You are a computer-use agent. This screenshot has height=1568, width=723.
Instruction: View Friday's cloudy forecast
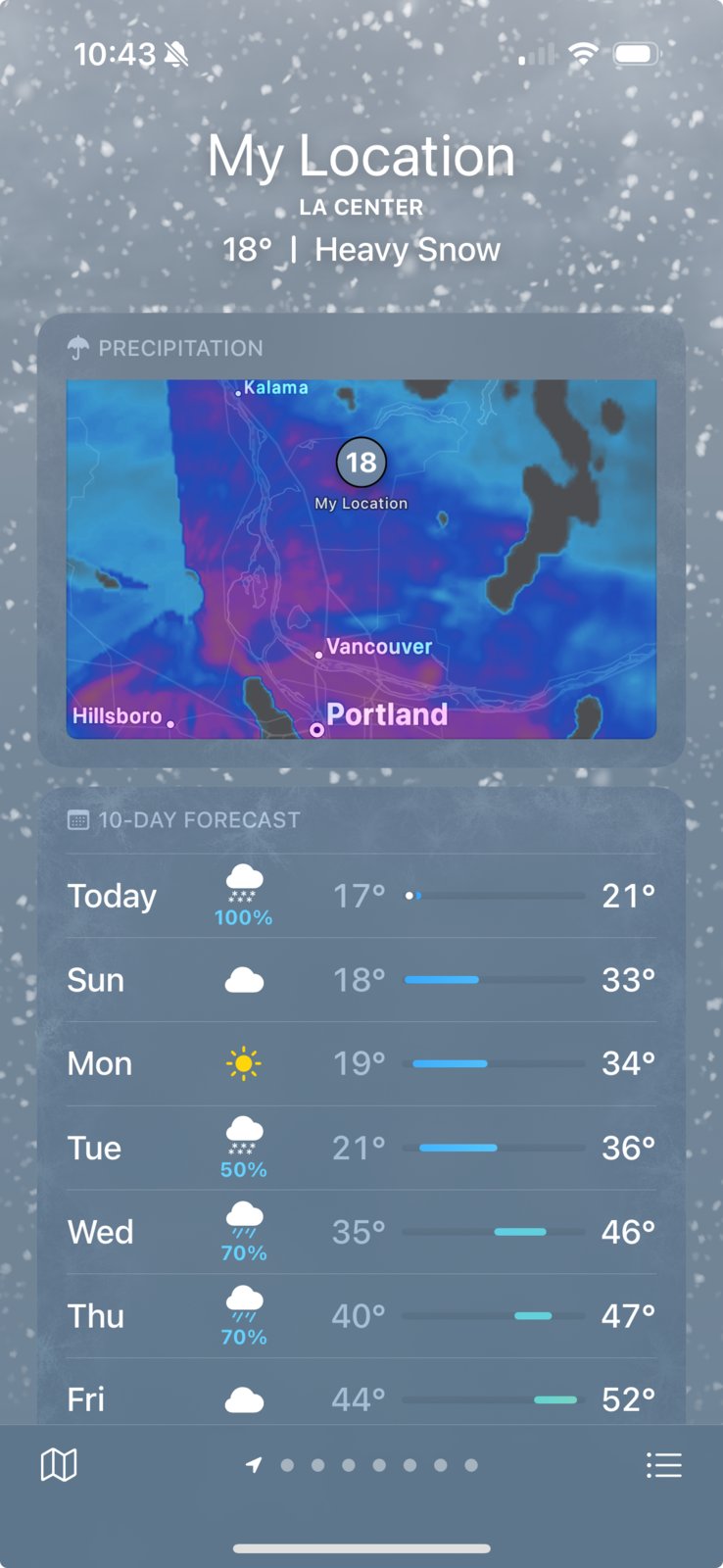pyautogui.click(x=361, y=1398)
